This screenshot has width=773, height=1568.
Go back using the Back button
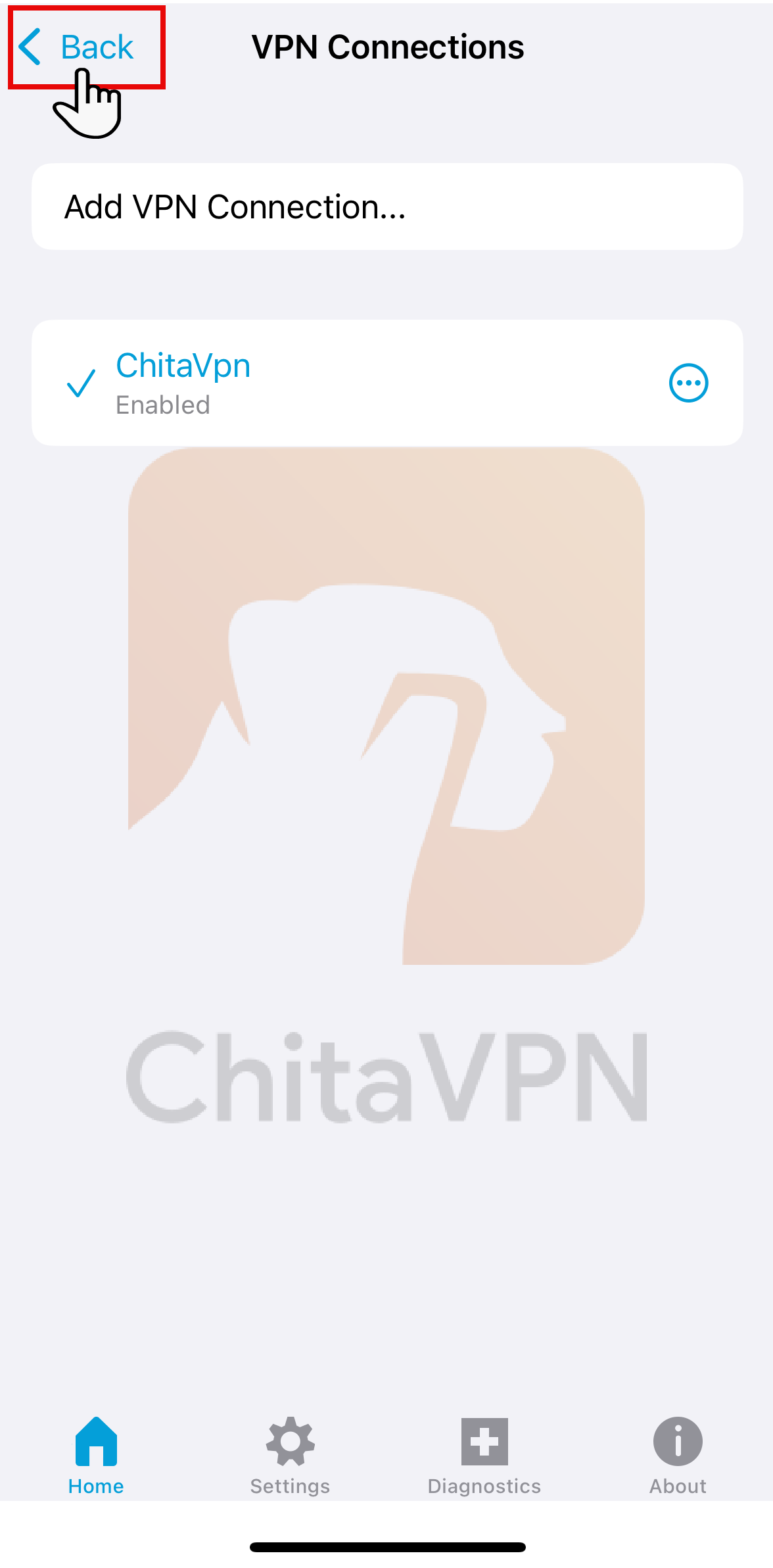pos(78,47)
